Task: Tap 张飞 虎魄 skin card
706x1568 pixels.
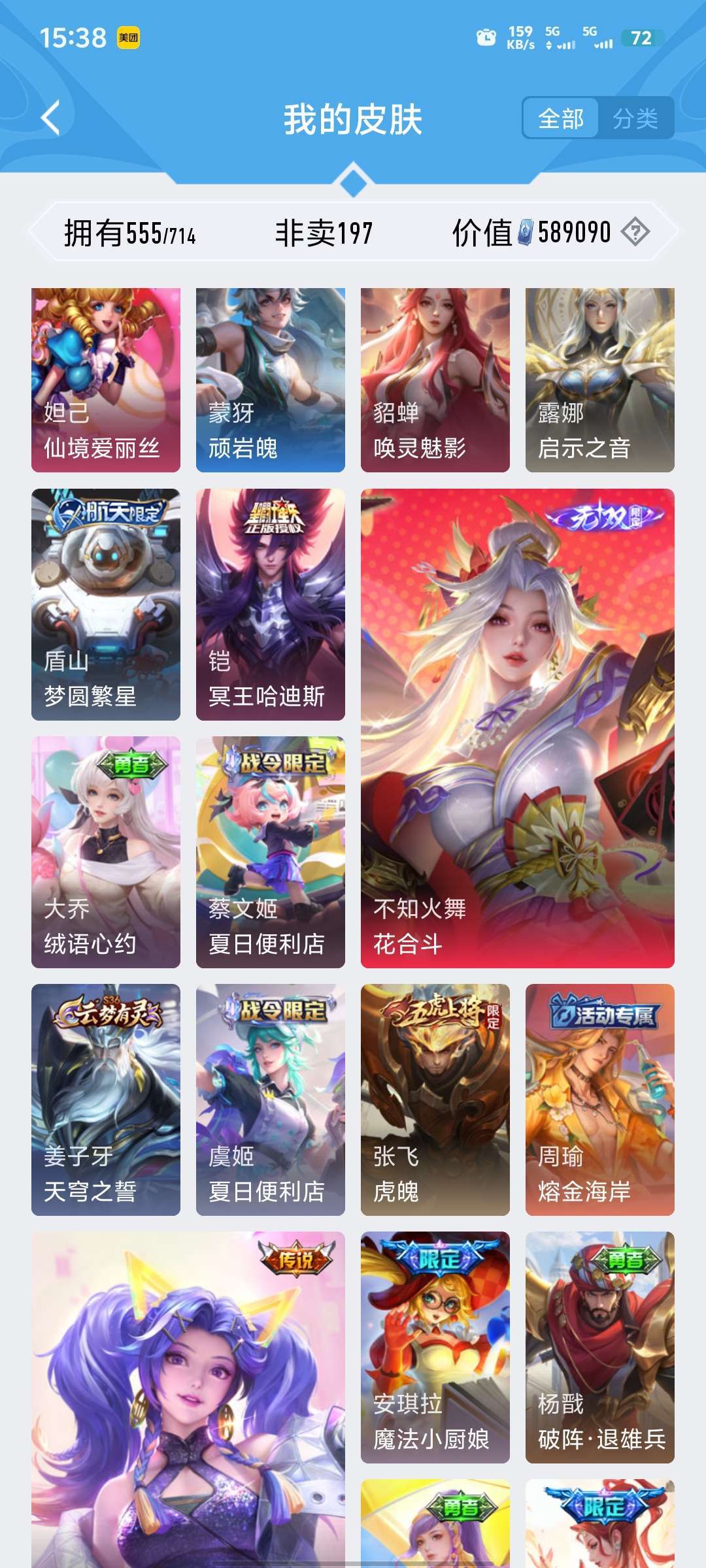Action: pyautogui.click(x=435, y=1100)
